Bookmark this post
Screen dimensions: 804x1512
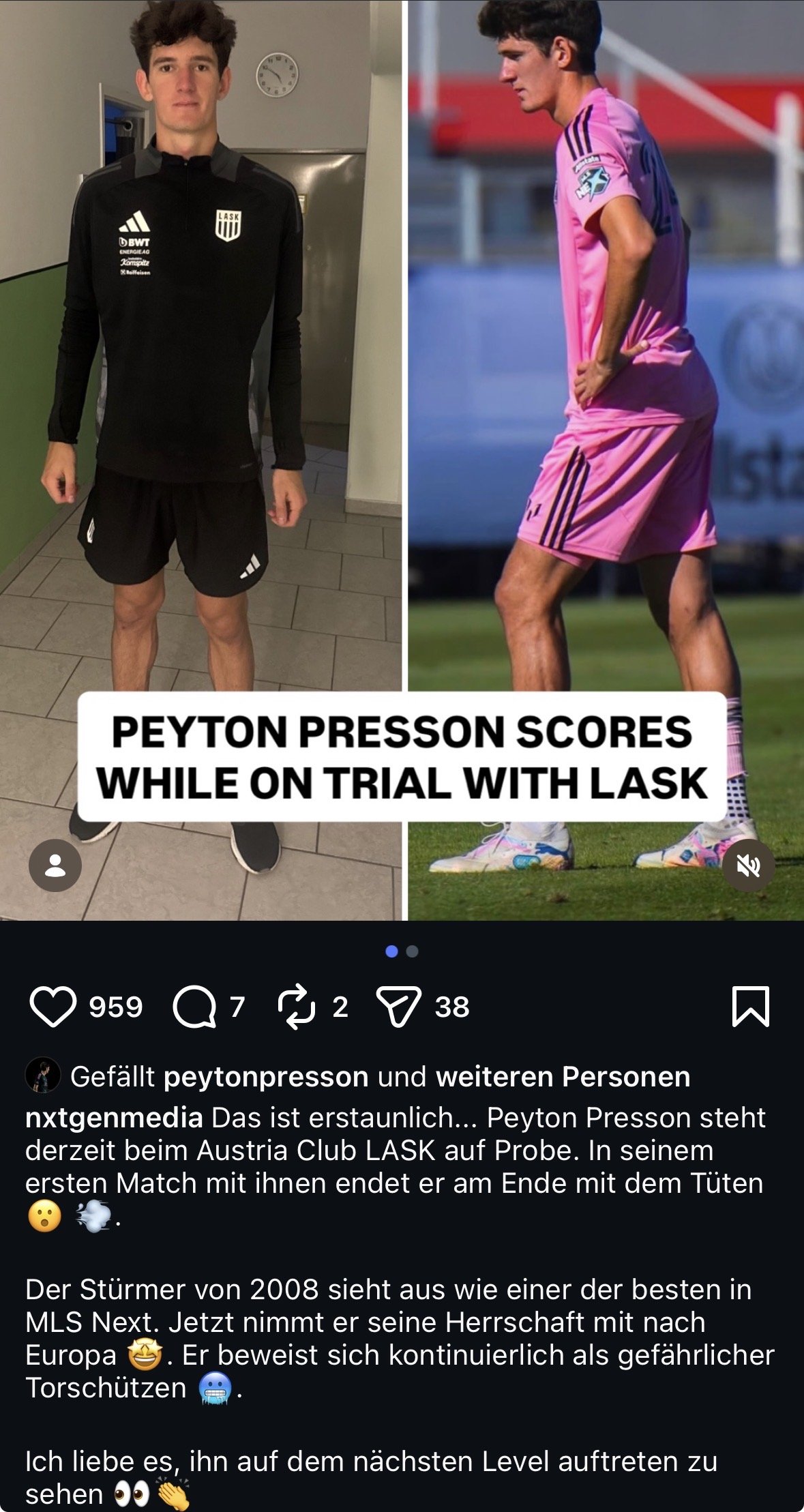click(x=750, y=1006)
